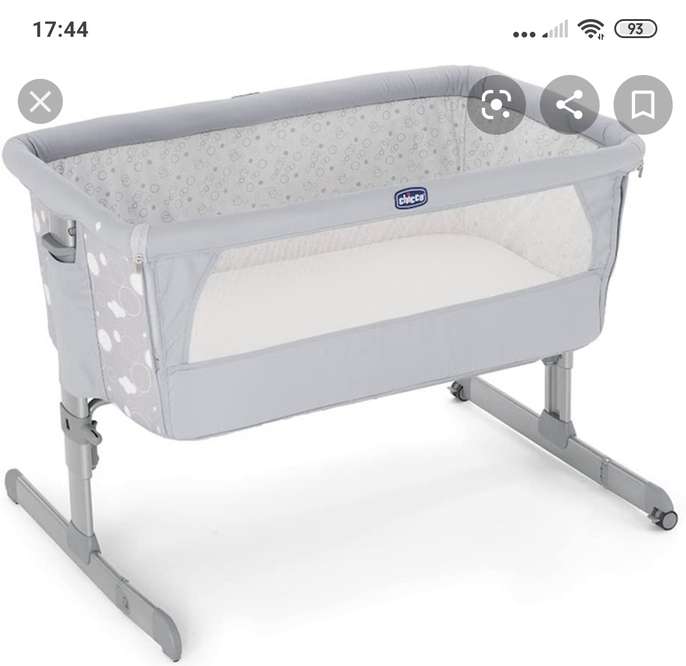Screen dimensions: 686x666
Task: Share this crib image
Action: (570, 105)
